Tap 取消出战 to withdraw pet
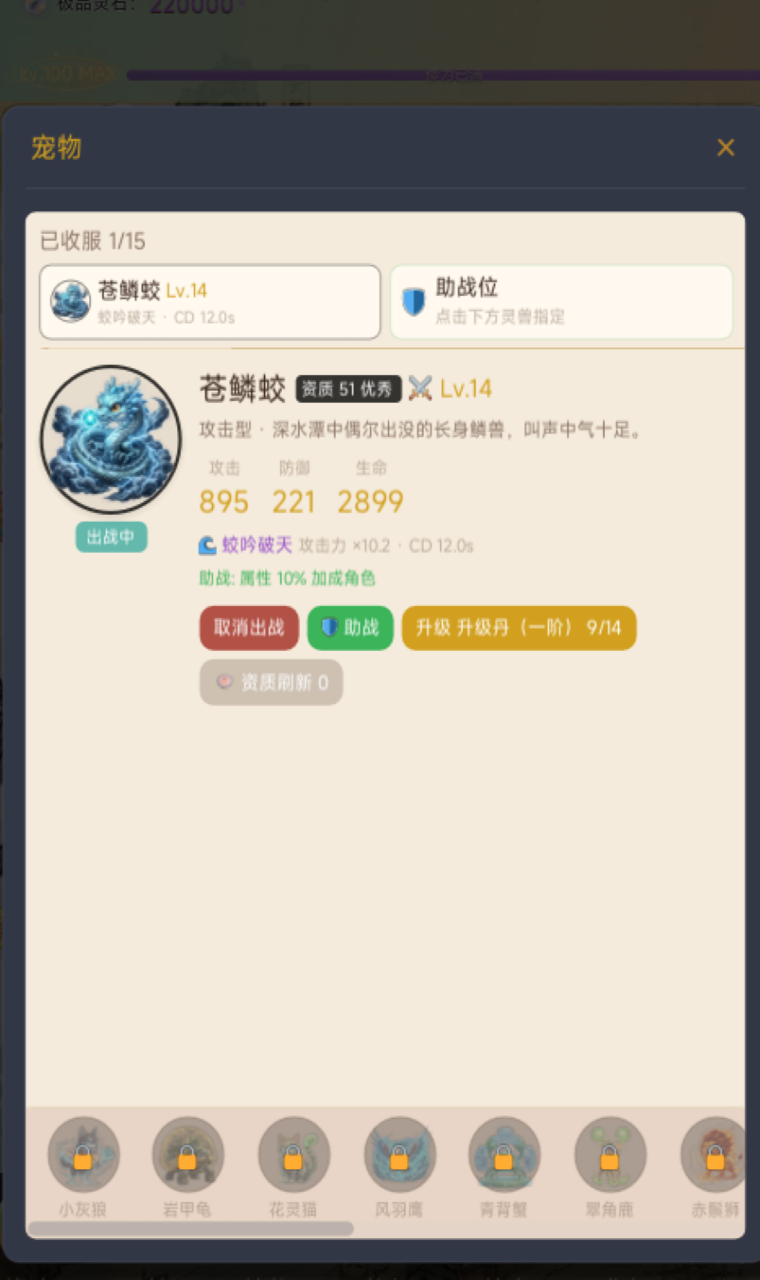This screenshot has width=760, height=1280. point(249,628)
